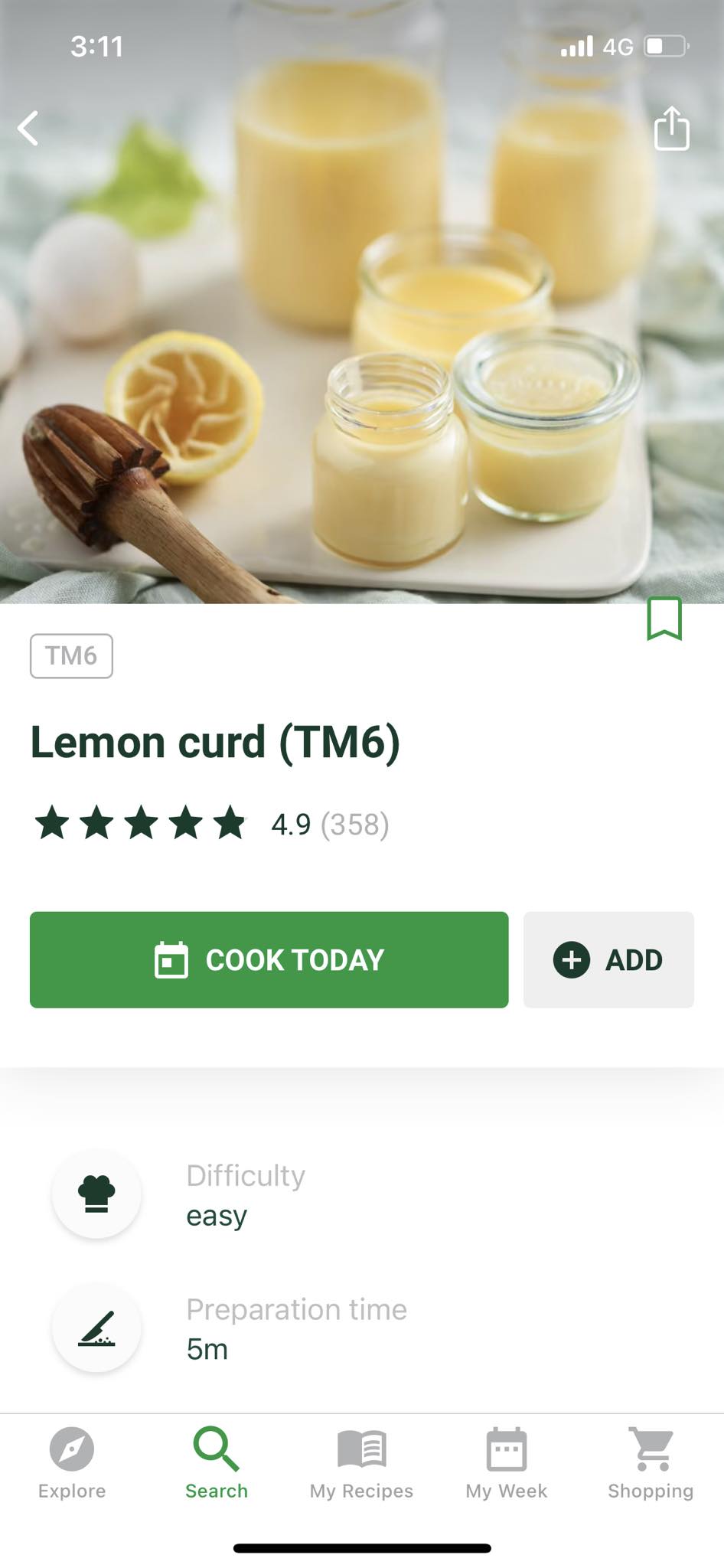Bookmark the Lemon curd recipe
The image size is (724, 1568).
pos(664,618)
